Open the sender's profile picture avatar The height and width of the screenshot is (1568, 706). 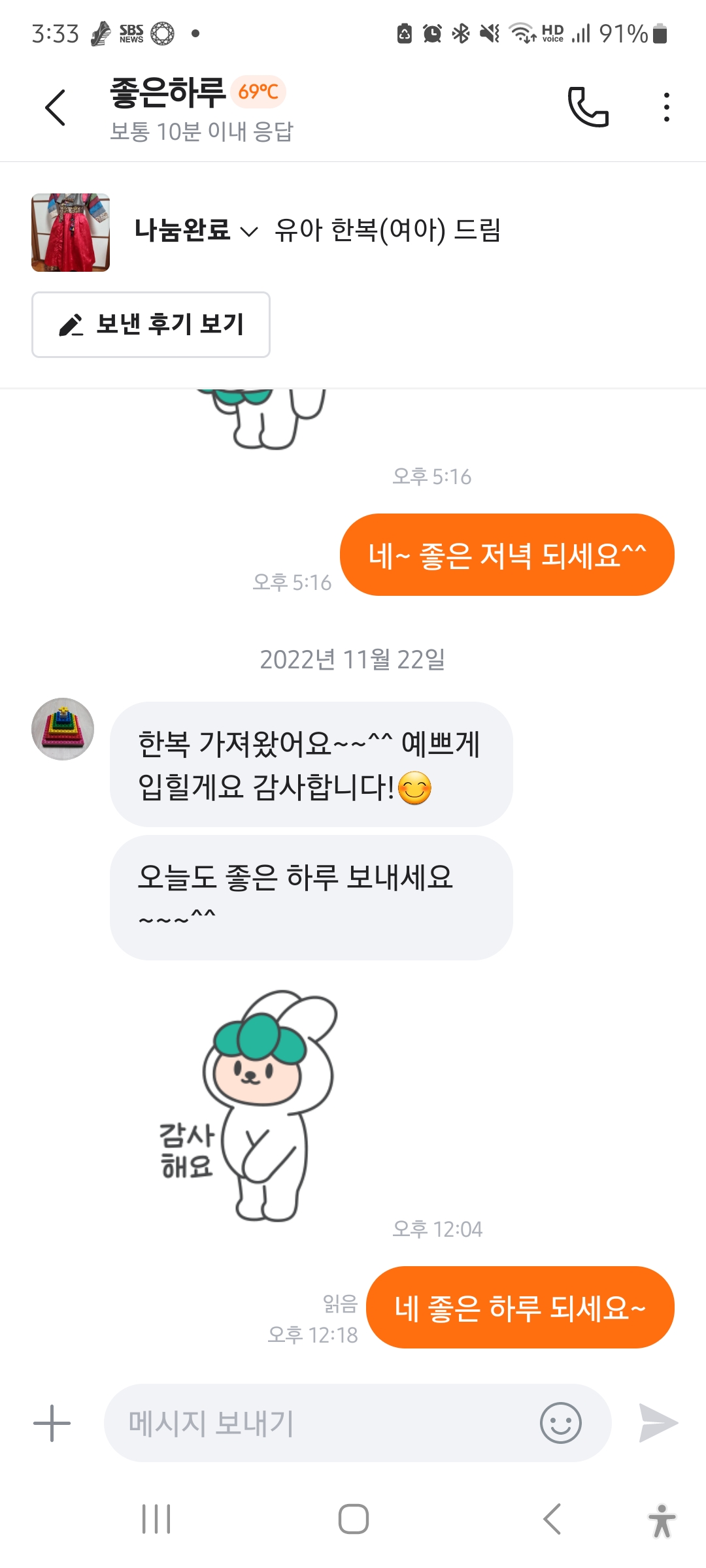[63, 729]
